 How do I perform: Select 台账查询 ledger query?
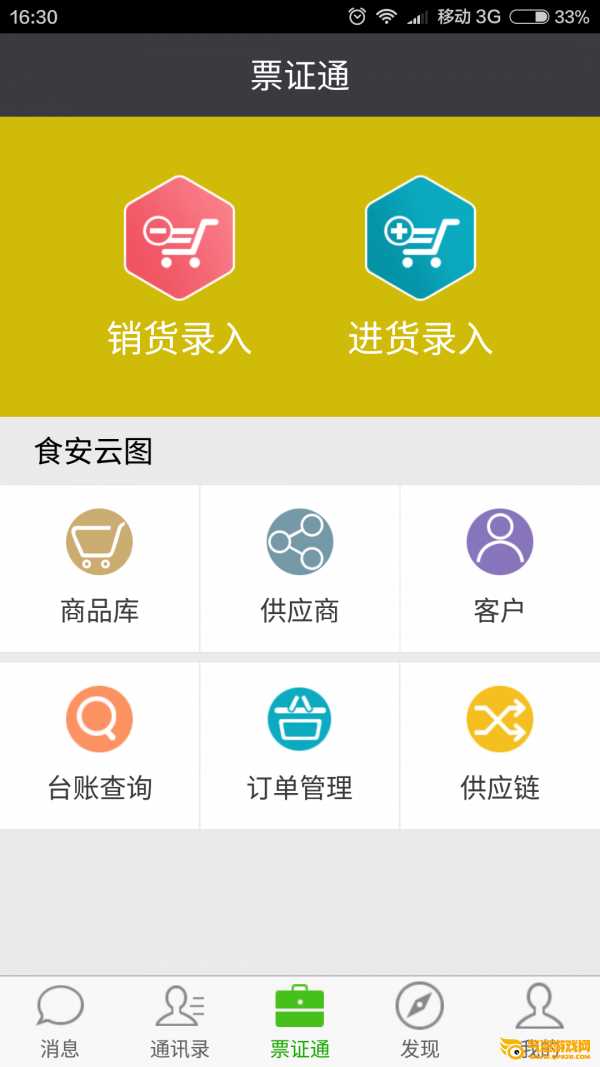point(99,745)
